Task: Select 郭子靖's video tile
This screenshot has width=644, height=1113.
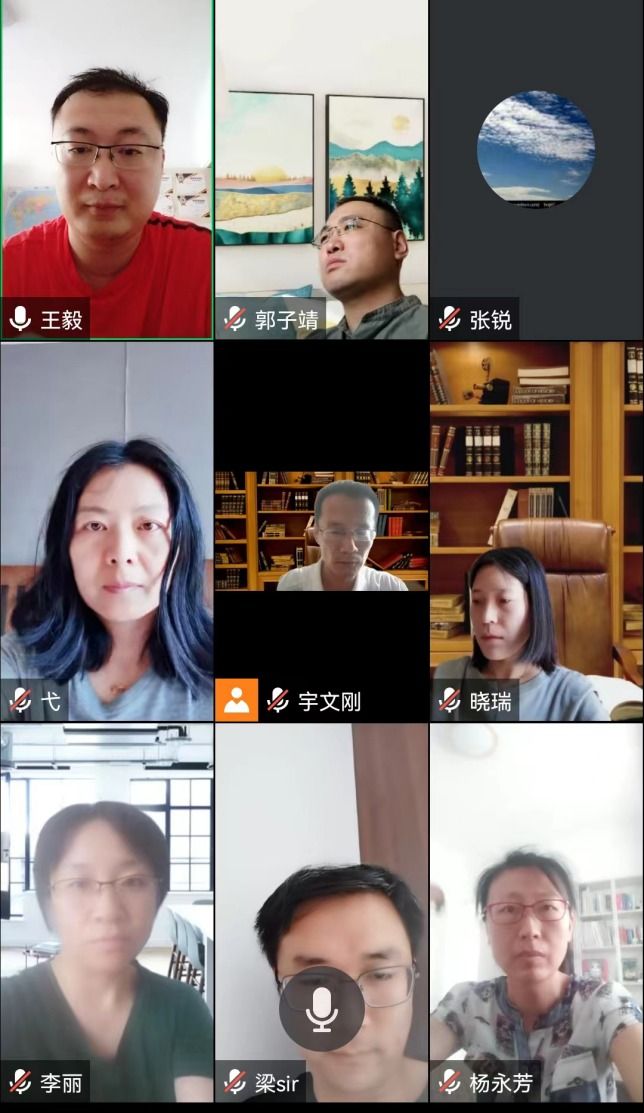Action: pos(321,170)
